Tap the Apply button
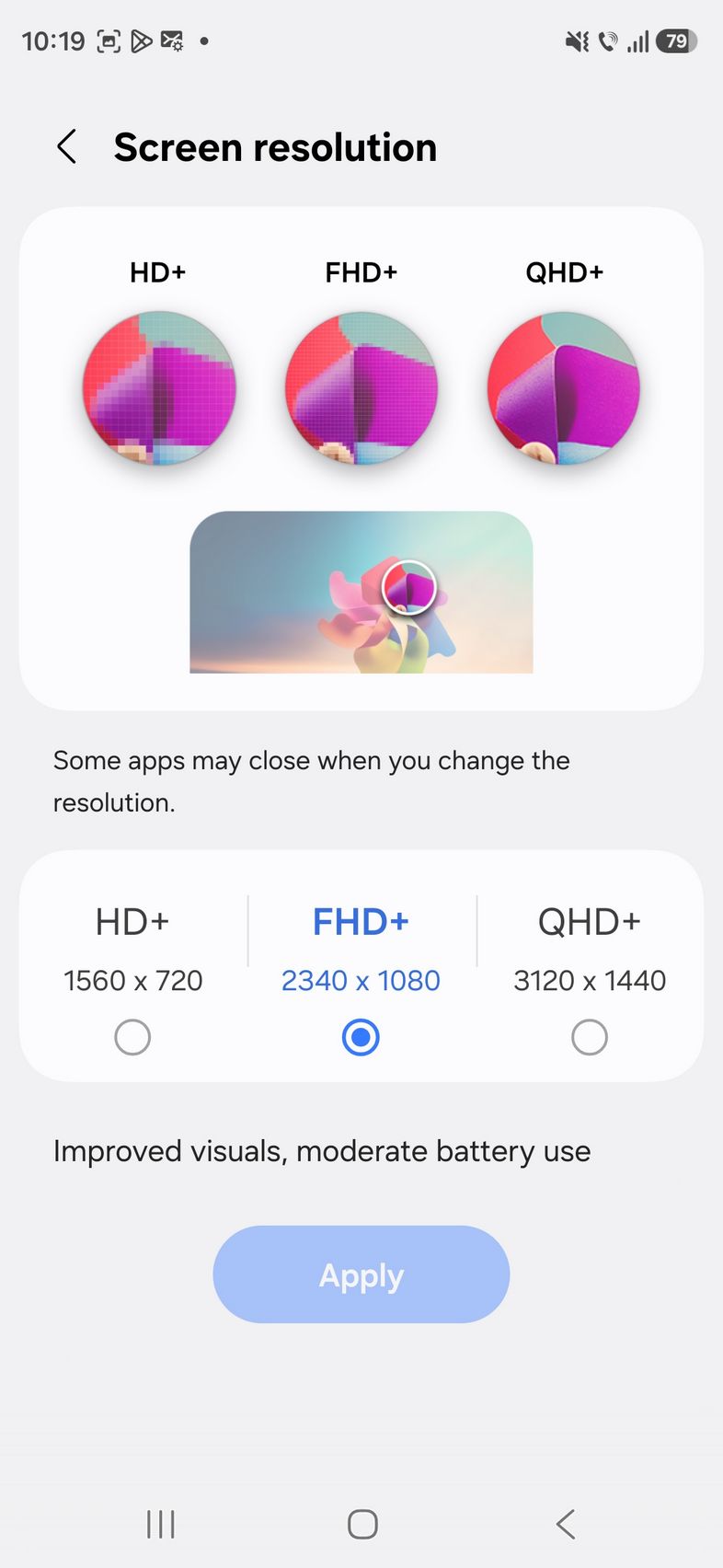The image size is (723, 1568). tap(361, 1274)
